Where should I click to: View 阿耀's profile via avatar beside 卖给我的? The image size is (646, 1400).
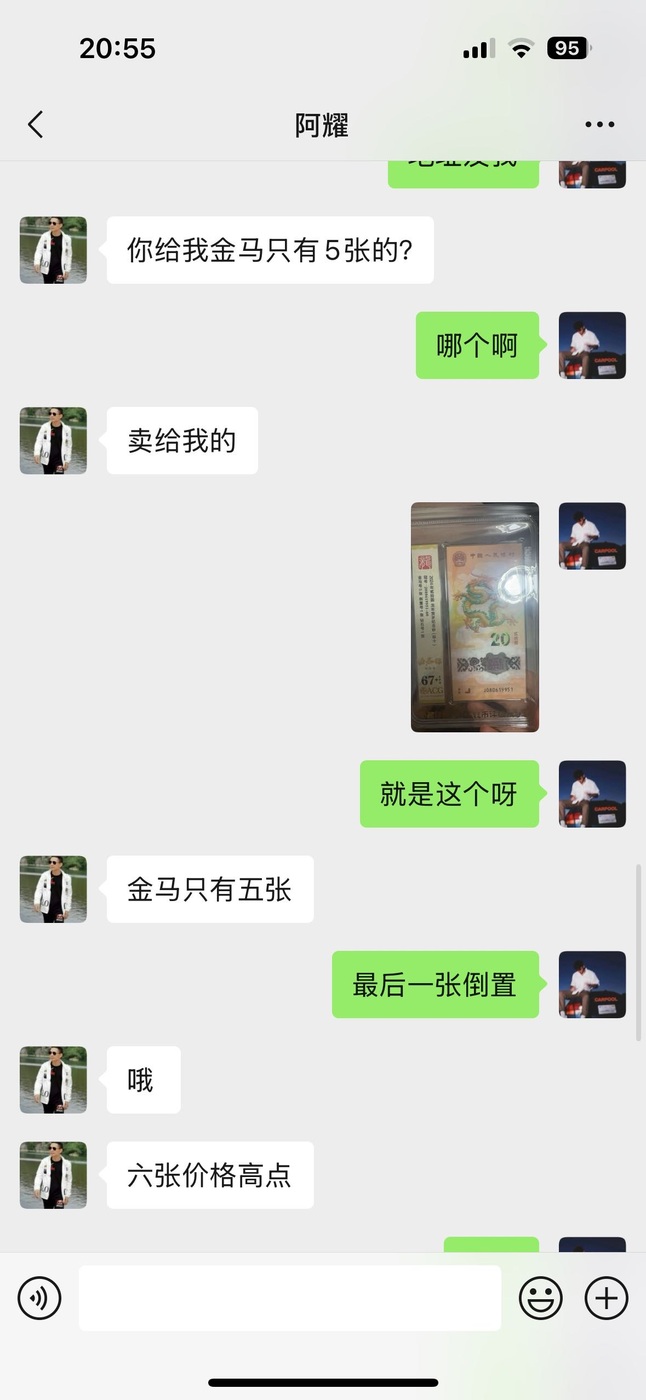[x=53, y=440]
